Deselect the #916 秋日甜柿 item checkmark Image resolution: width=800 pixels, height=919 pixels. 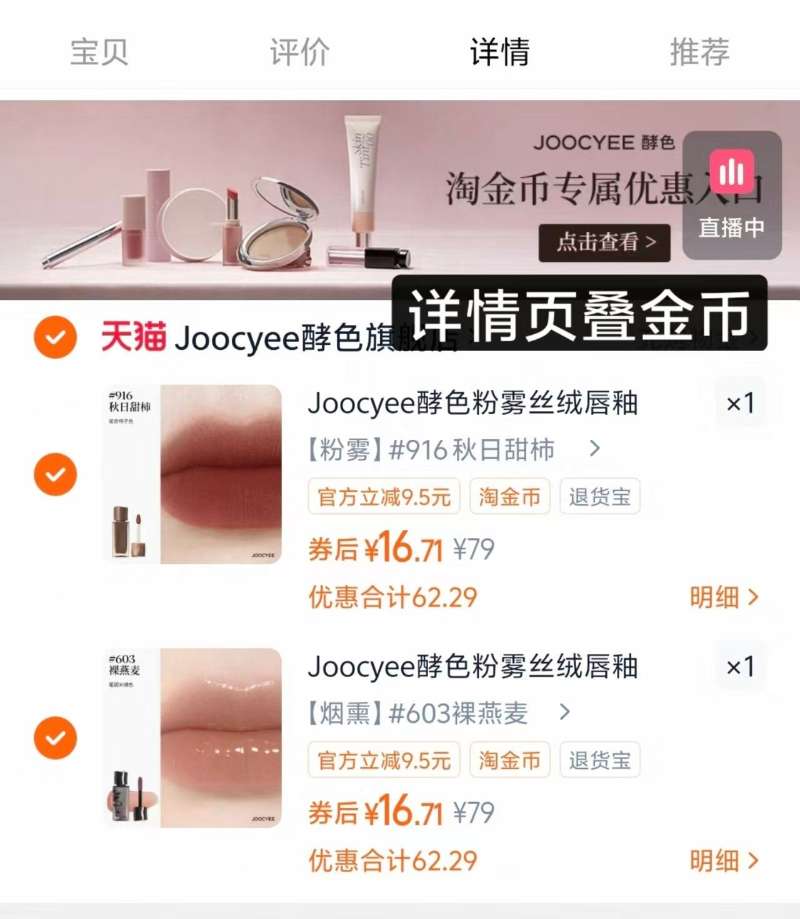point(55,473)
